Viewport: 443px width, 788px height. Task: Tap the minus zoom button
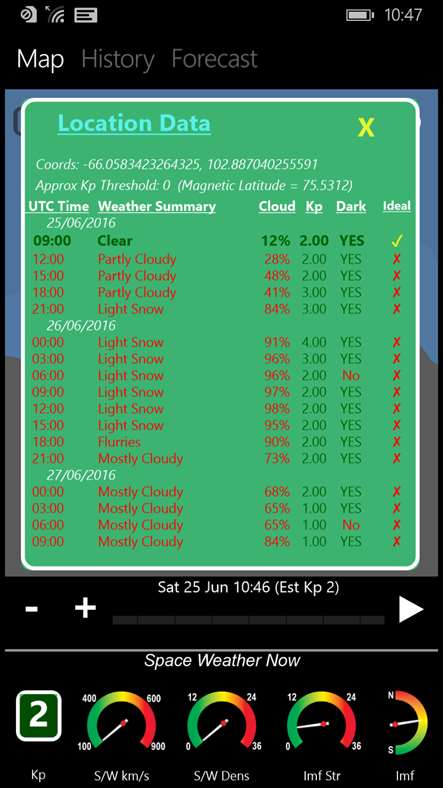(x=32, y=609)
